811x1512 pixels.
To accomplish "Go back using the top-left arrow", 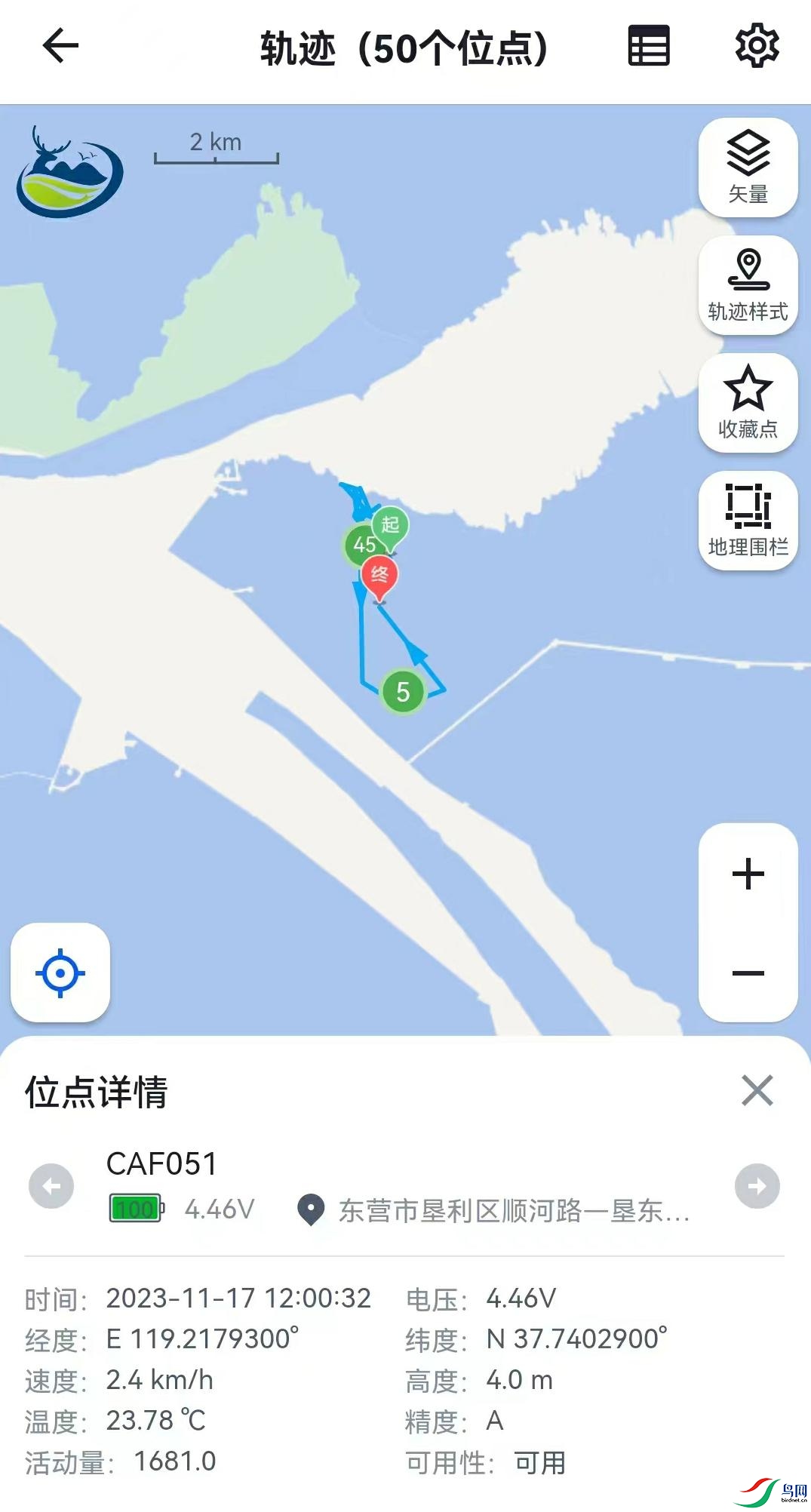I will pyautogui.click(x=60, y=46).
